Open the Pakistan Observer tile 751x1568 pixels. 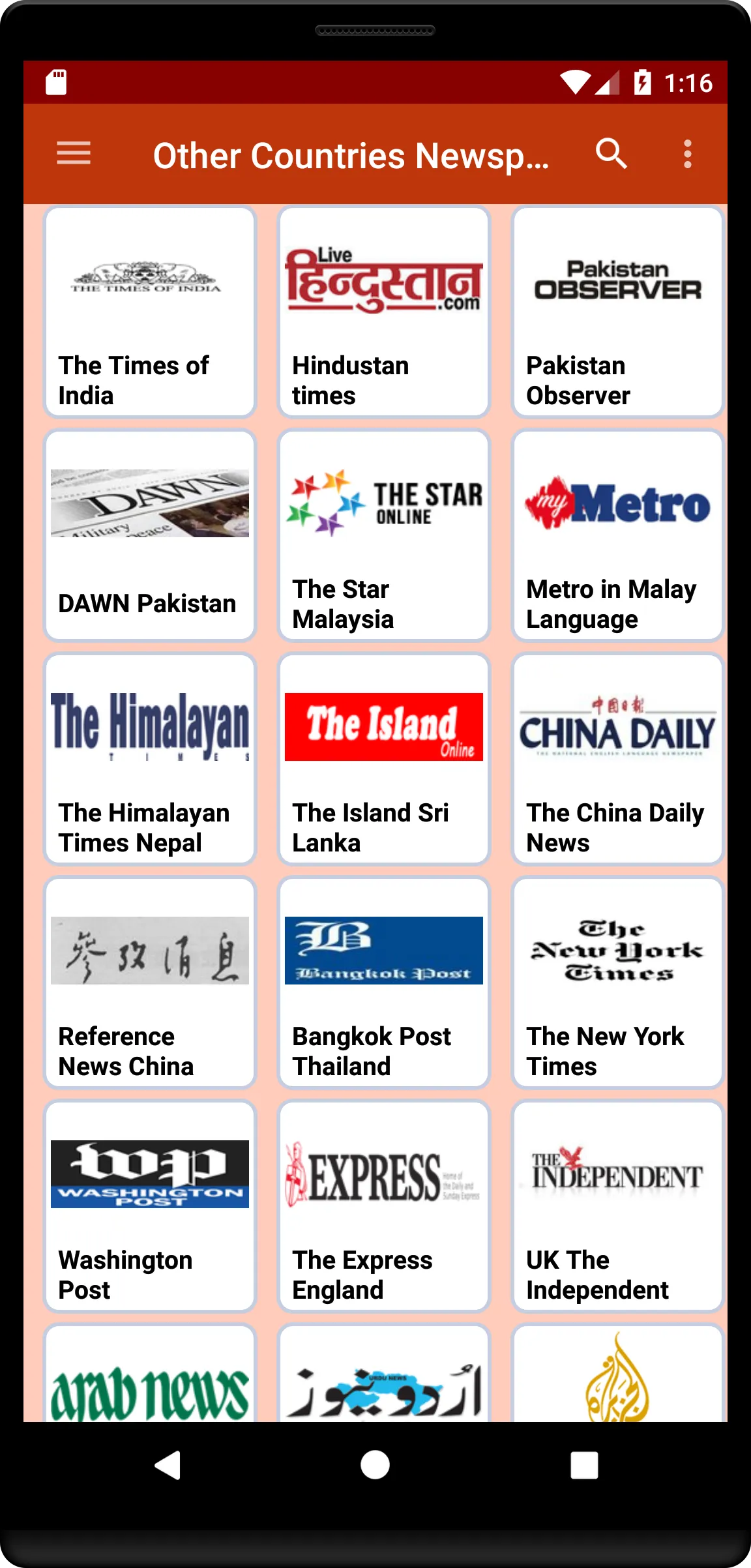point(618,312)
